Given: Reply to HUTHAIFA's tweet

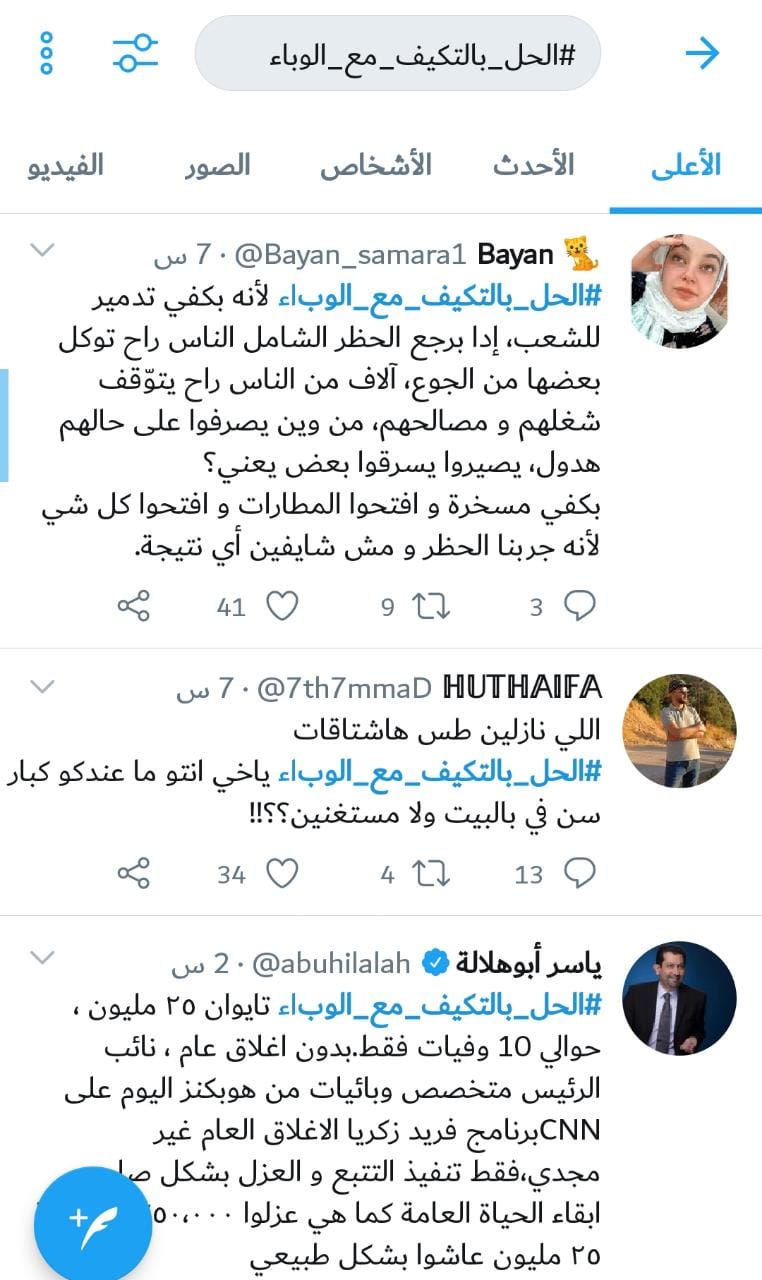Looking at the screenshot, I should 580,874.
